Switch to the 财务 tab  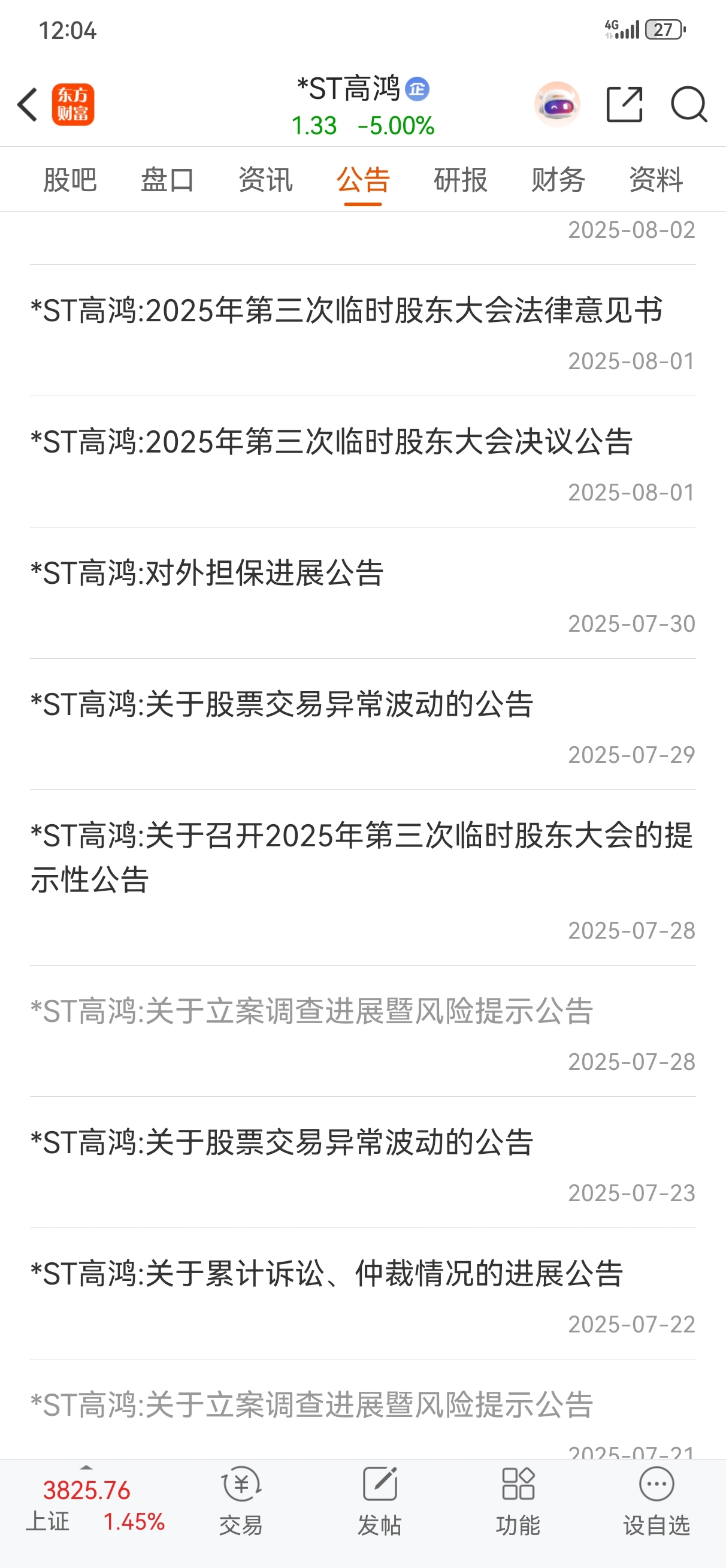558,180
